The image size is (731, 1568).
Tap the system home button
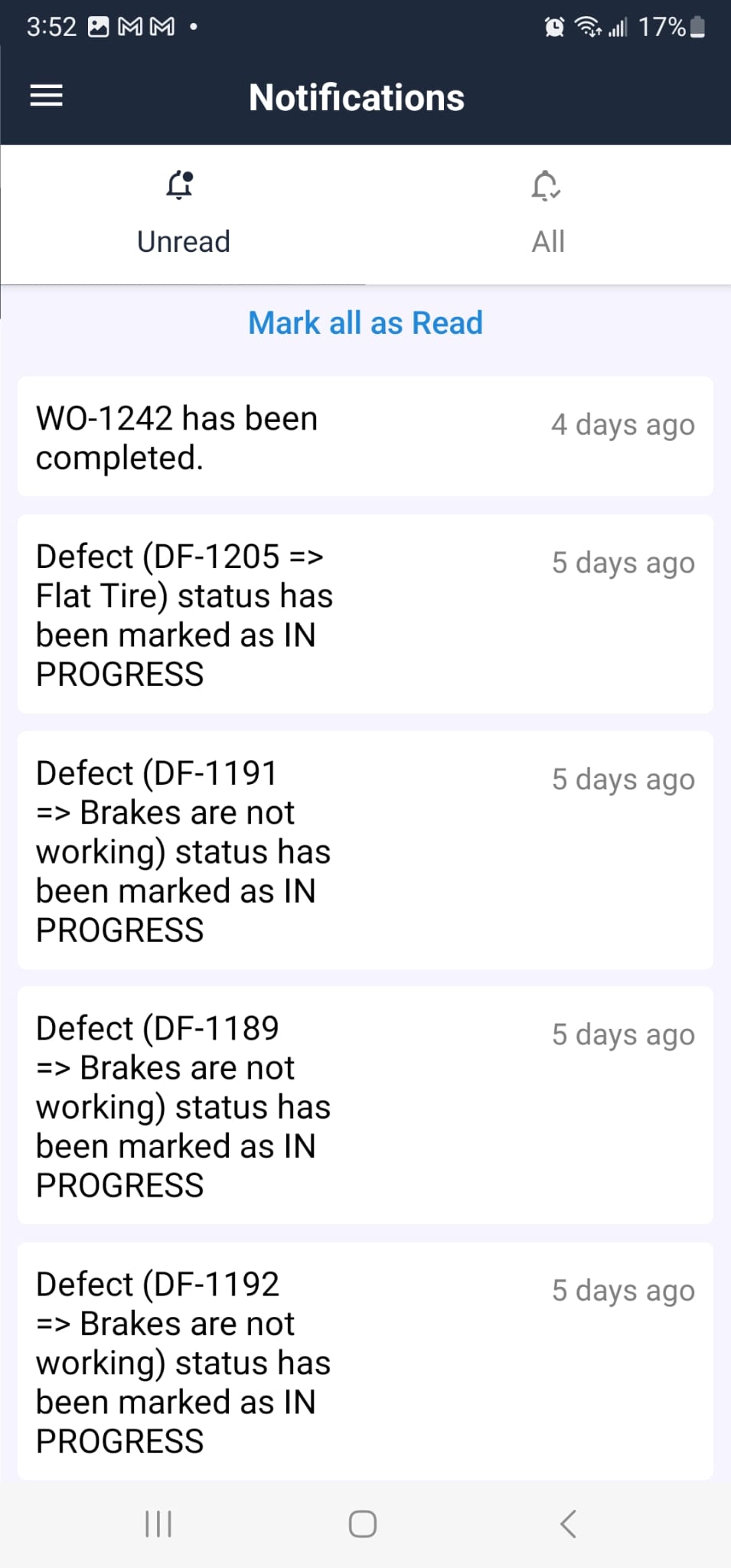tap(363, 1524)
